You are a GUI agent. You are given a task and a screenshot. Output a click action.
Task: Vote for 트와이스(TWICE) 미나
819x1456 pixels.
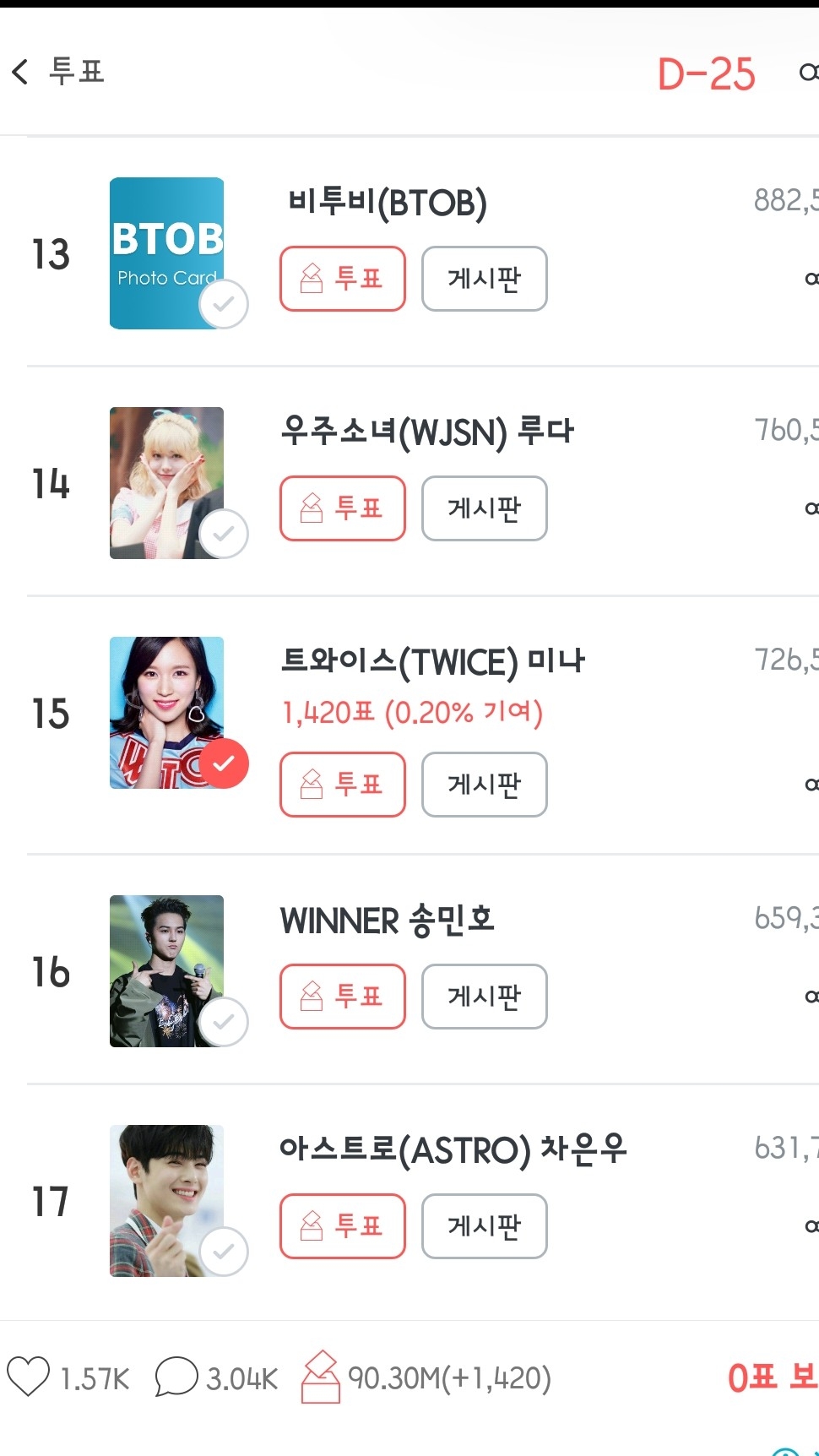click(342, 785)
